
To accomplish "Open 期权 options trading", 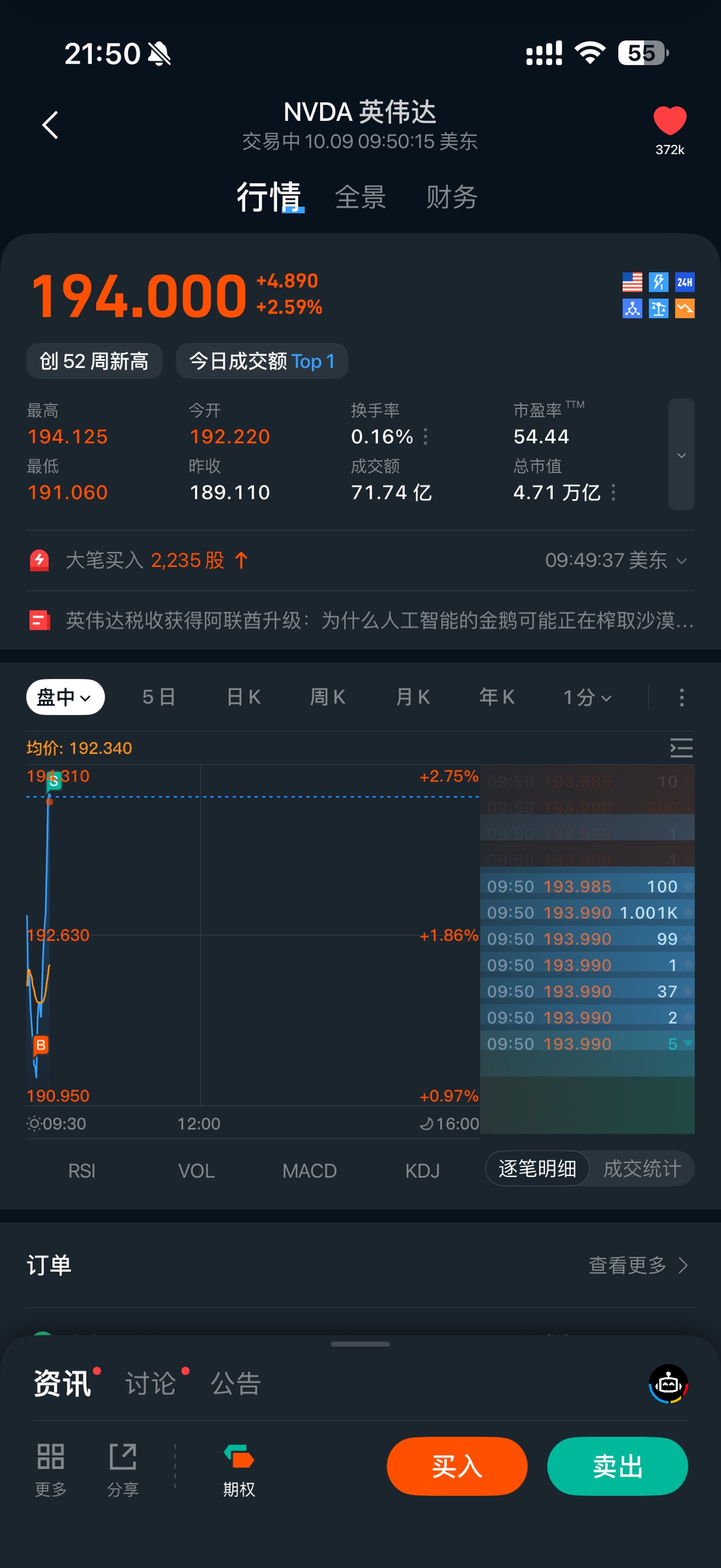I will coord(239,1469).
